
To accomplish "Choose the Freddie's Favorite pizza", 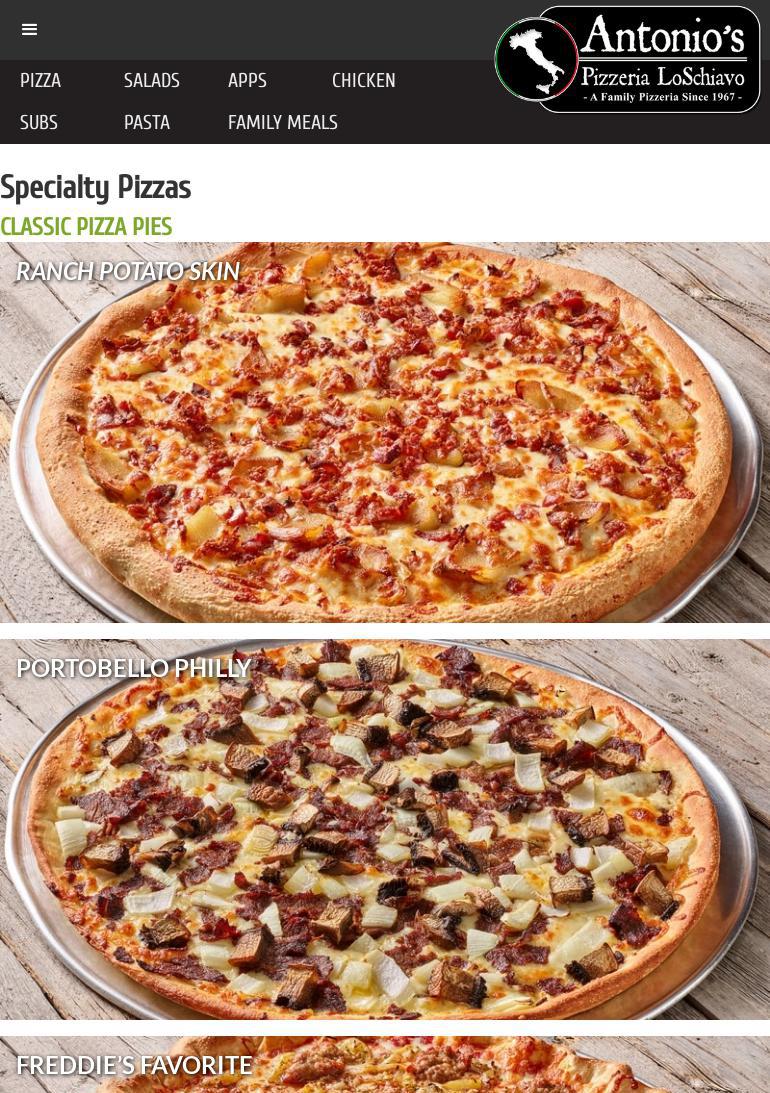I will tap(385, 1066).
